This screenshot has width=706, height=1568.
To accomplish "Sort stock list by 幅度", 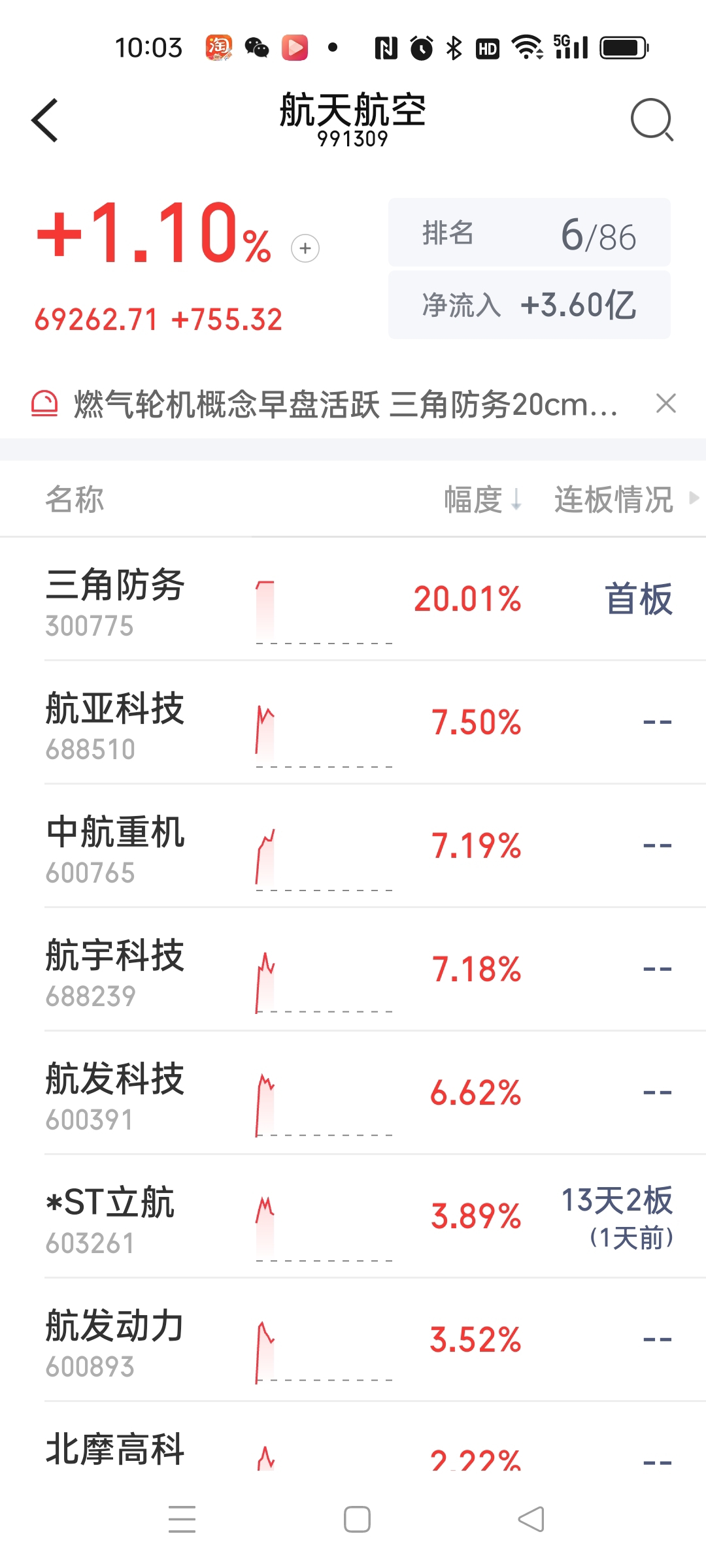I will (x=482, y=500).
